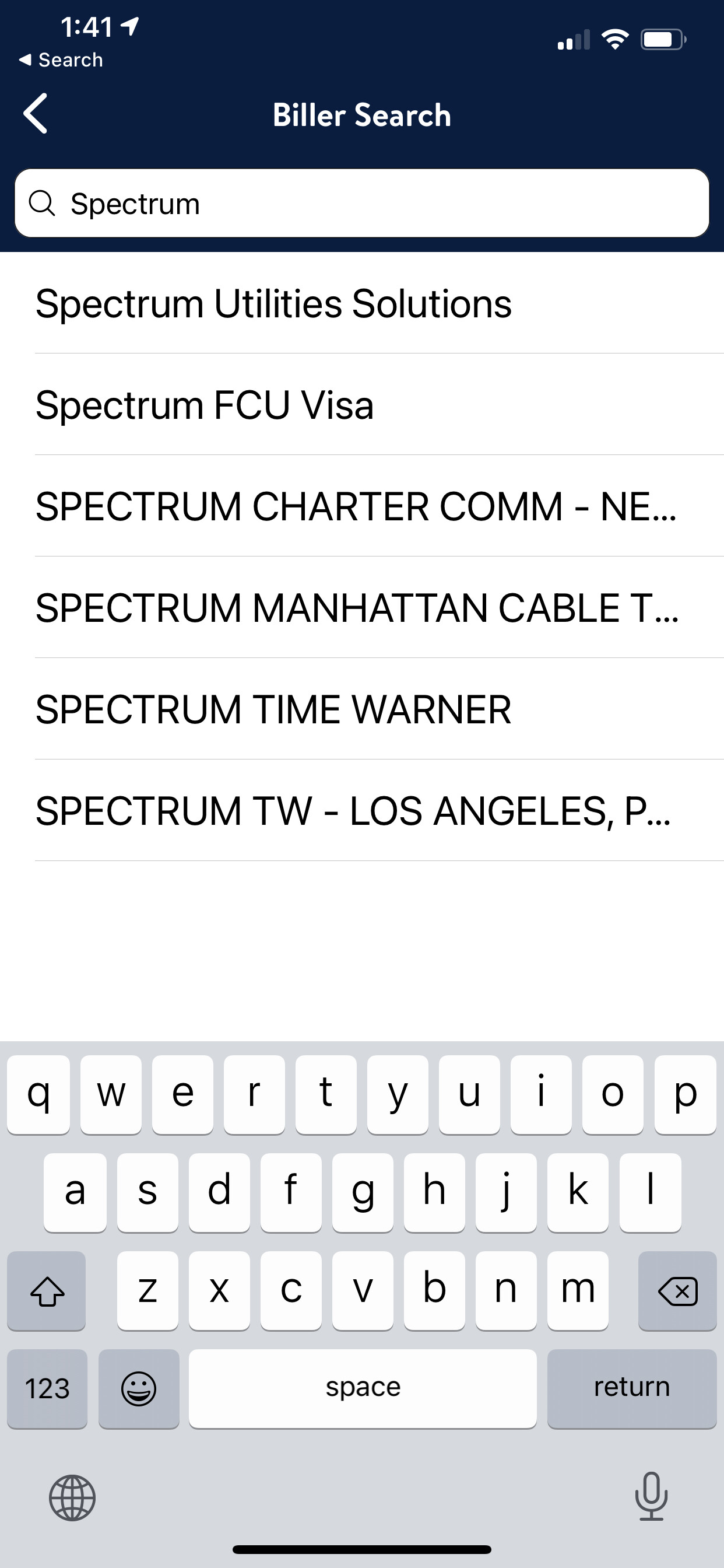724x1568 pixels.
Task: Open the emoji keyboard
Action: (139, 1388)
